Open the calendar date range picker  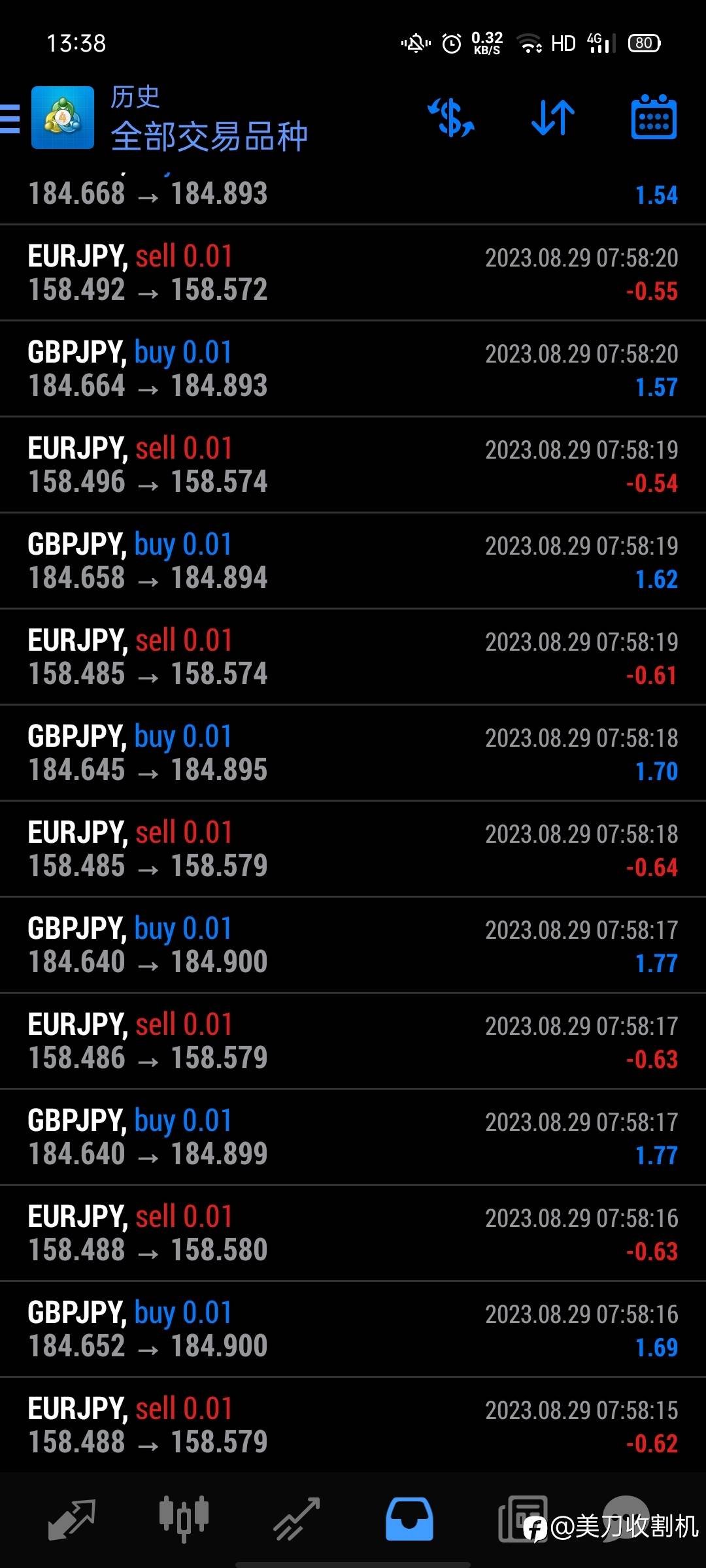654,118
